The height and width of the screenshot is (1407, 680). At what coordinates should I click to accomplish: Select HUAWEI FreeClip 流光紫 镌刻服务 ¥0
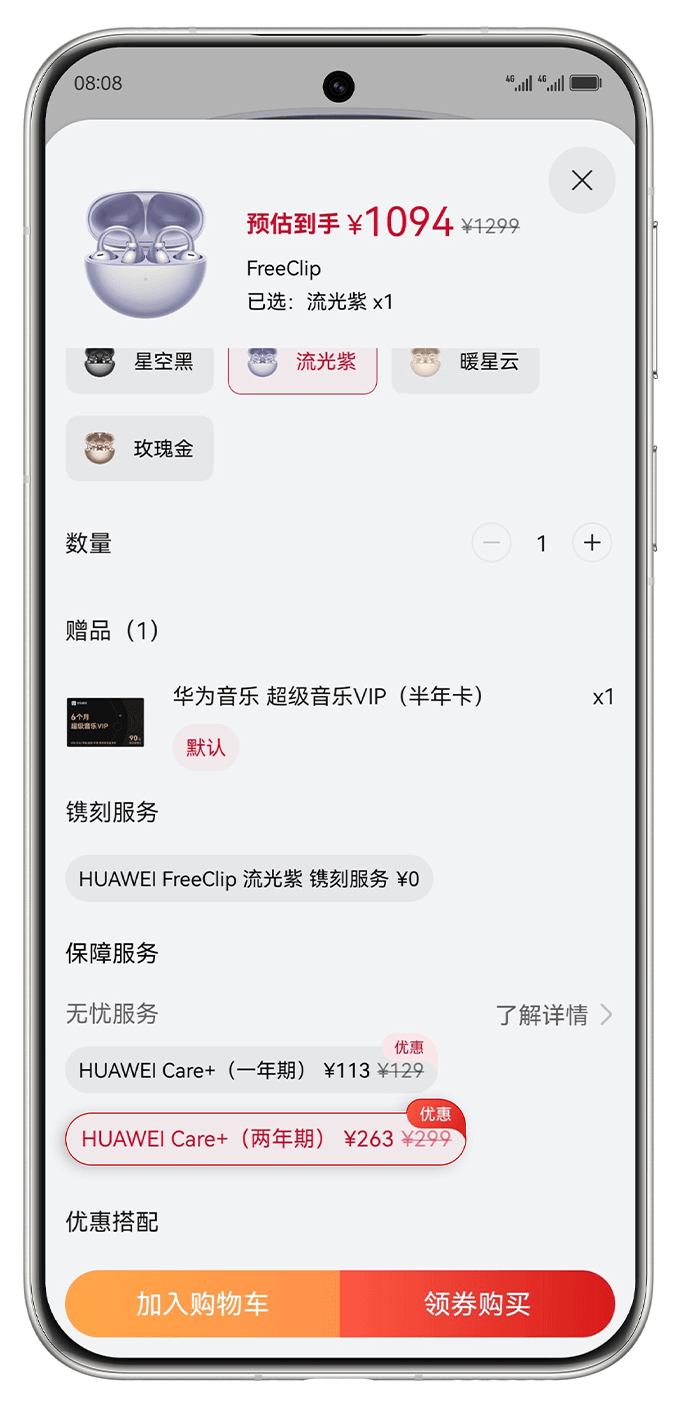pyautogui.click(x=249, y=879)
